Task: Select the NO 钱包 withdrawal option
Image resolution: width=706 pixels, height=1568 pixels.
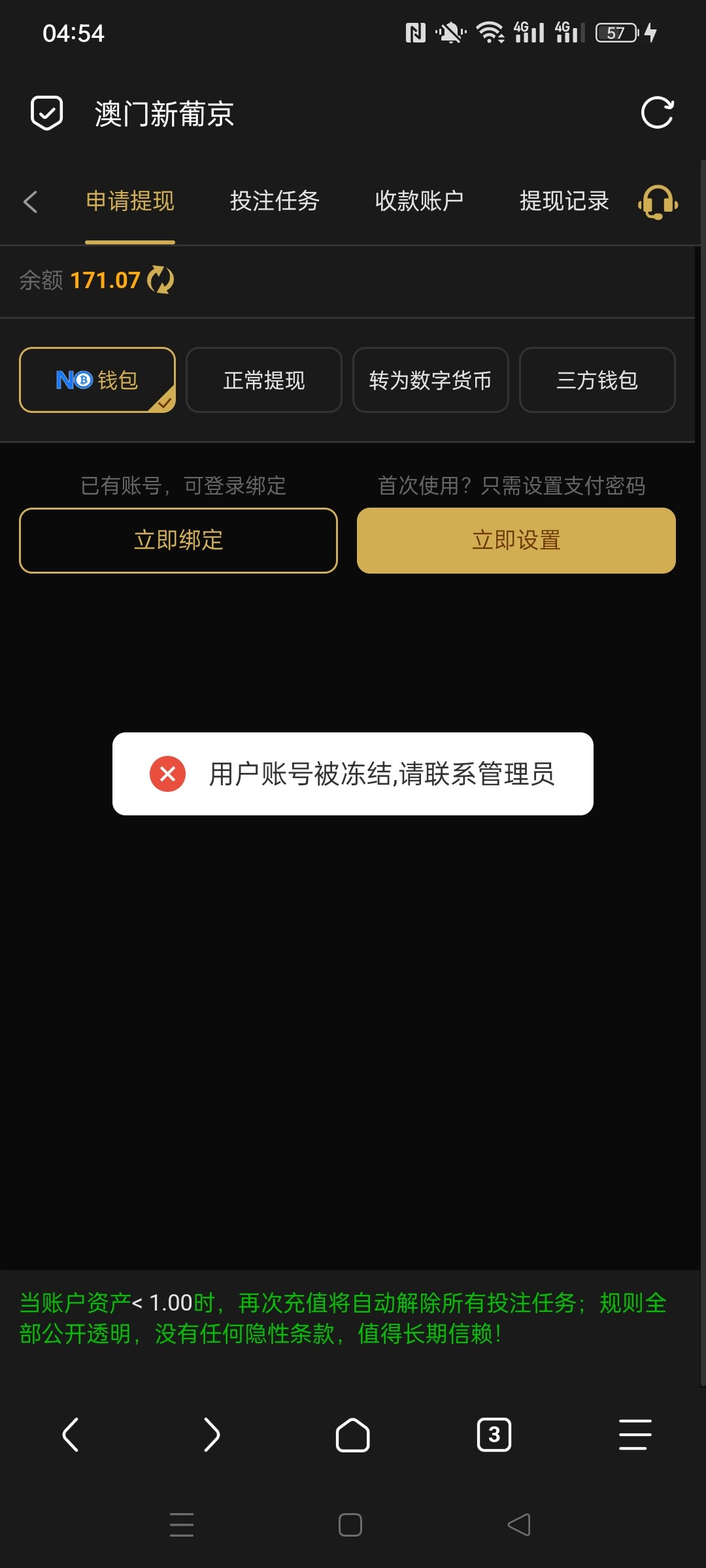Action: tap(97, 380)
